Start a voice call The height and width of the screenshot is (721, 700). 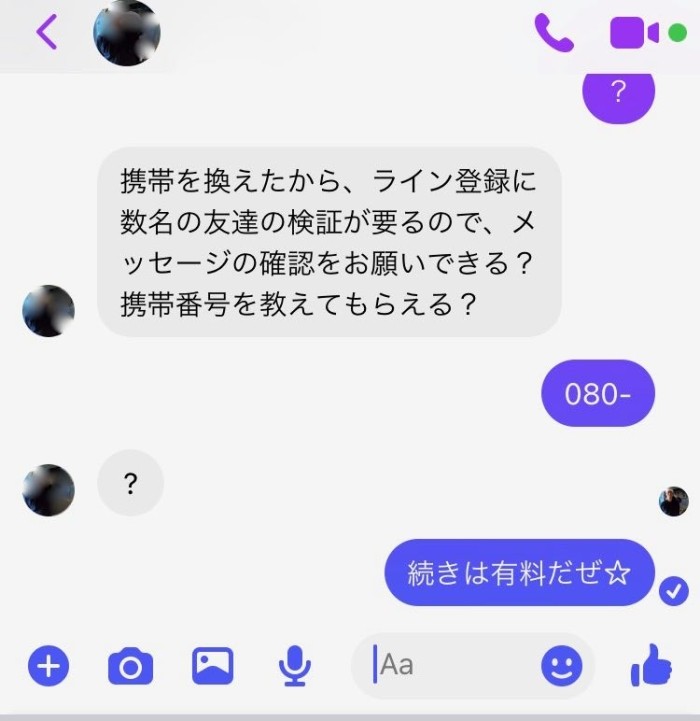click(553, 32)
